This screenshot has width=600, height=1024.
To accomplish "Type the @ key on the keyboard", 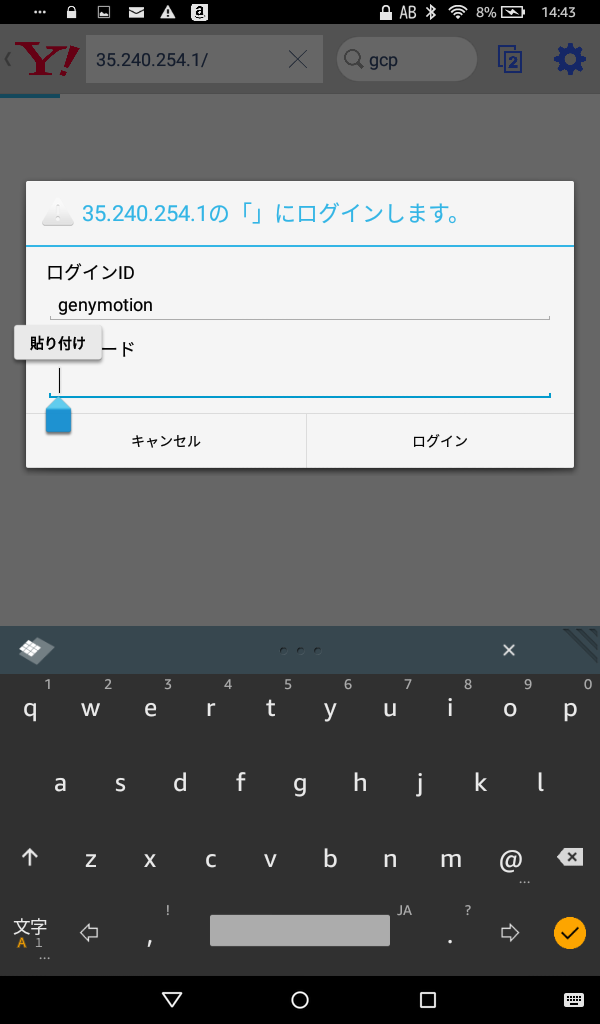I will [x=510, y=859].
